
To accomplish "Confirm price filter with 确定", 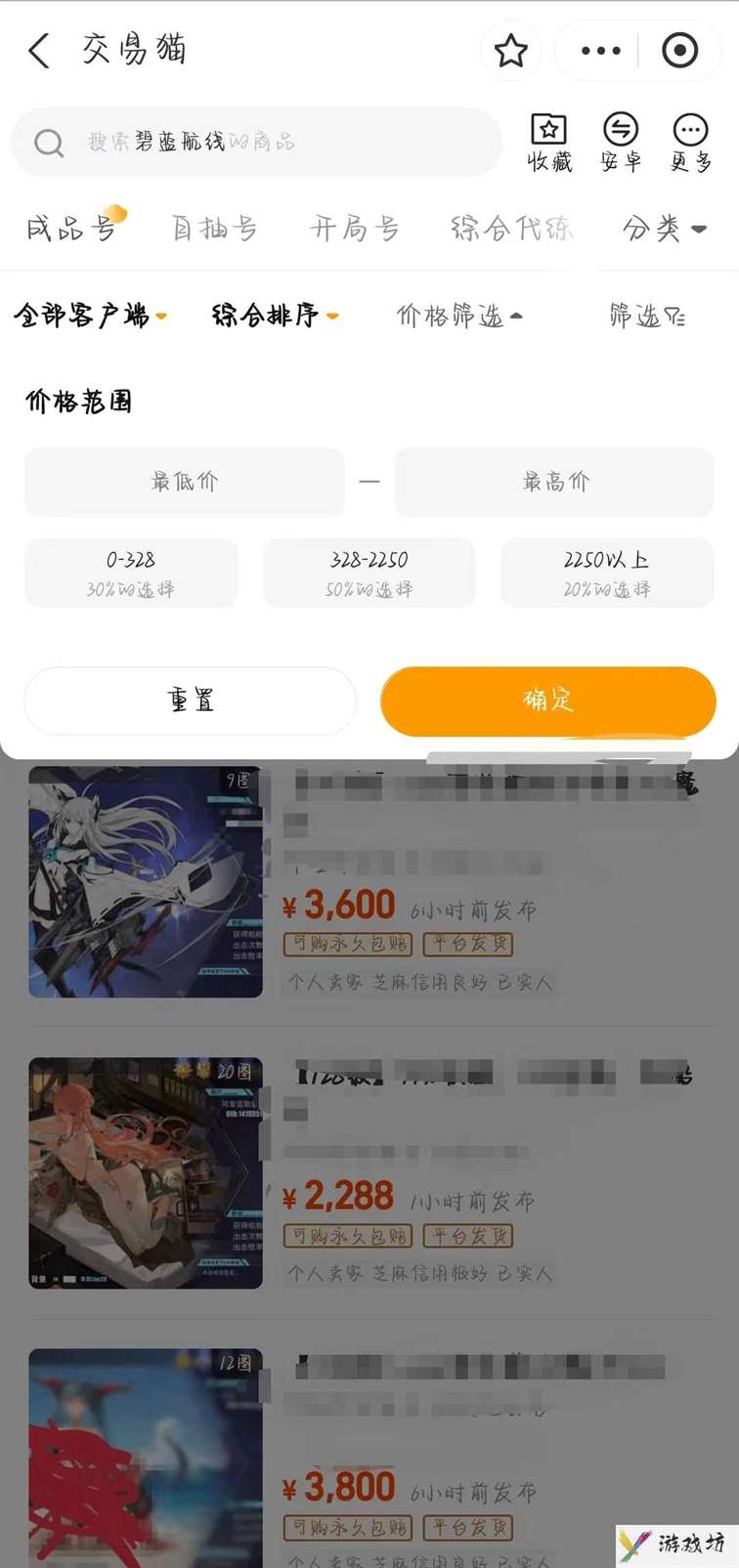I will pyautogui.click(x=547, y=700).
